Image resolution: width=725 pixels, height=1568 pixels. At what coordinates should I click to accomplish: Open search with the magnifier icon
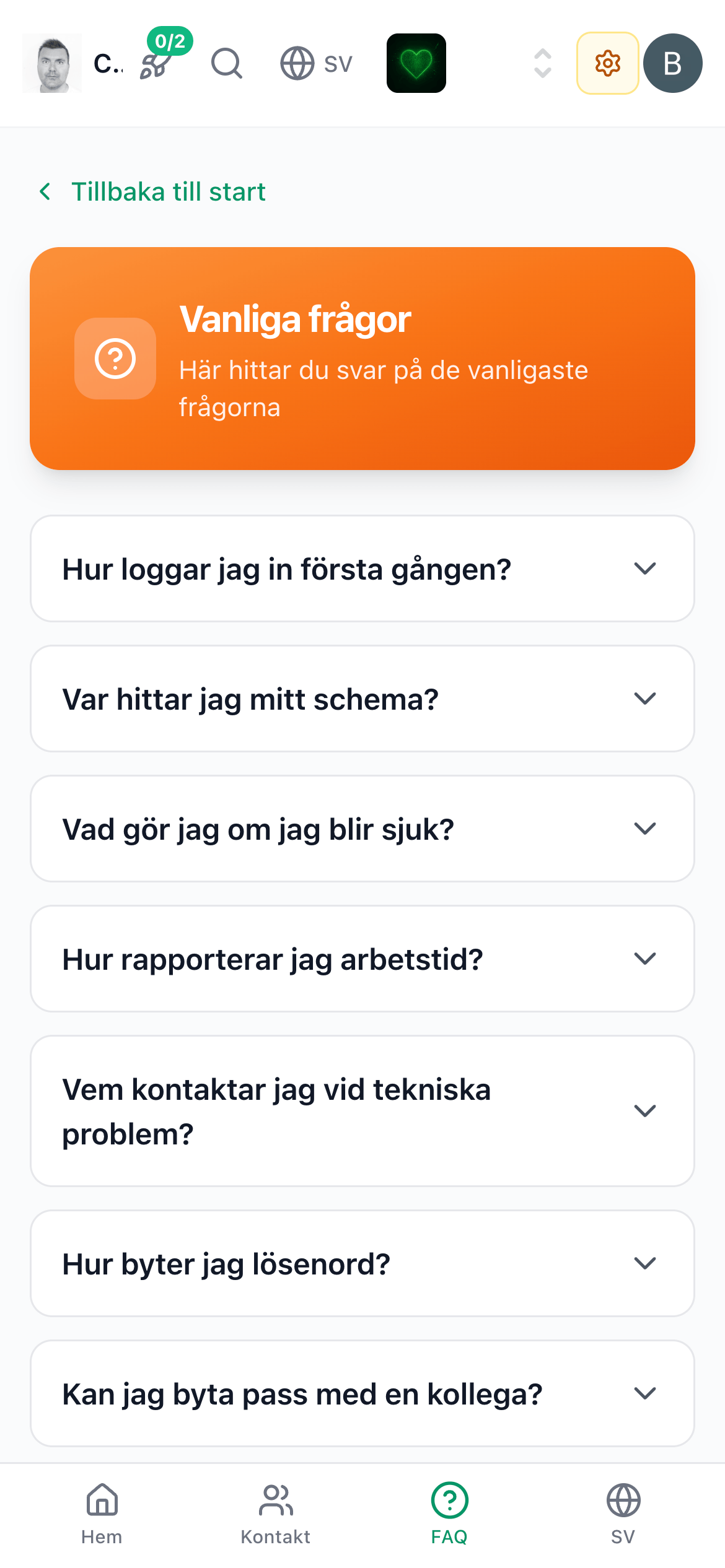point(226,63)
